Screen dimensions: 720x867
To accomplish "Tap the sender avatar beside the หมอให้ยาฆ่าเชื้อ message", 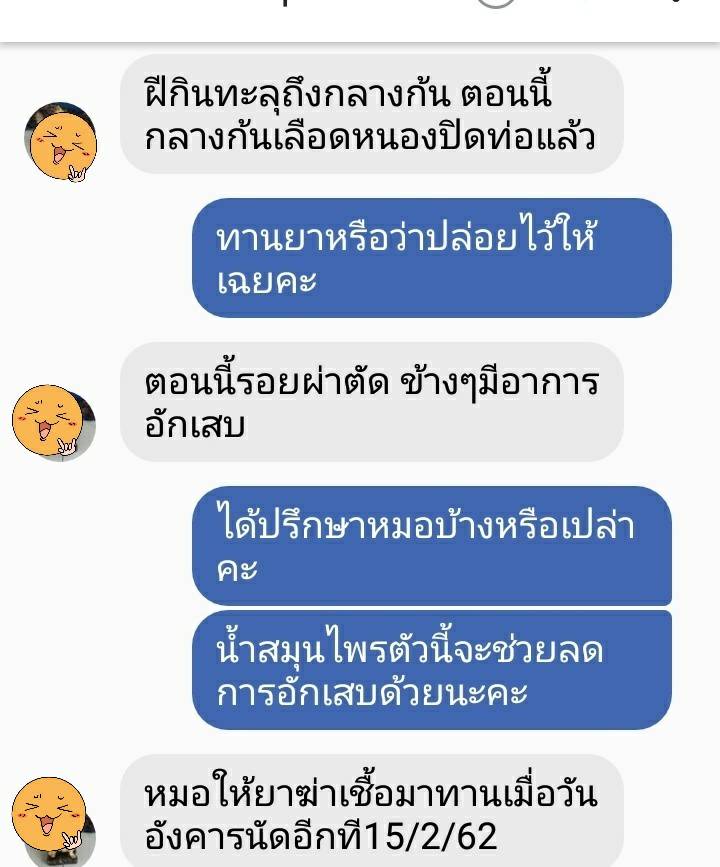I will click(52, 817).
